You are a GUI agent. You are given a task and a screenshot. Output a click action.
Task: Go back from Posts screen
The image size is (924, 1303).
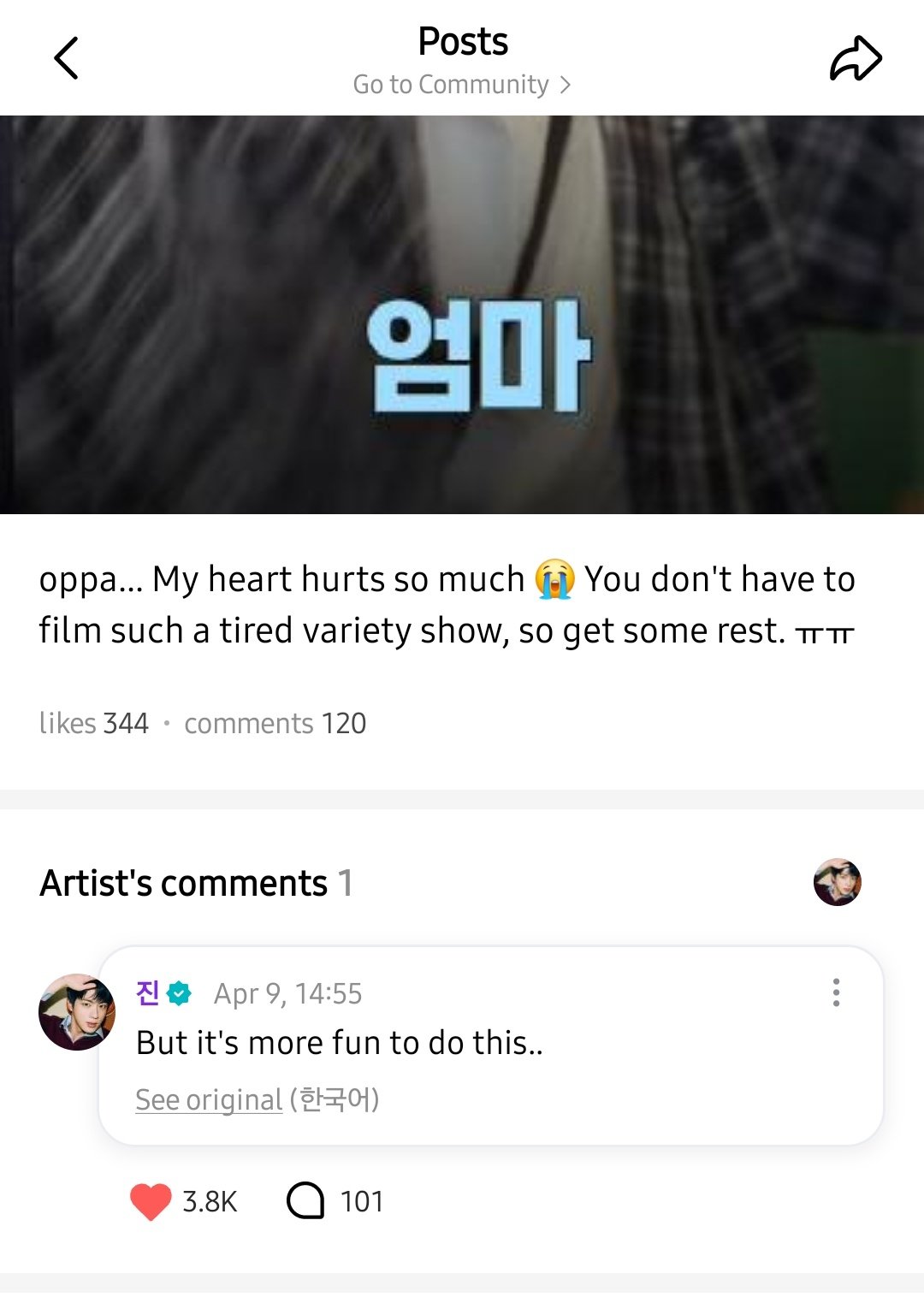coord(66,58)
